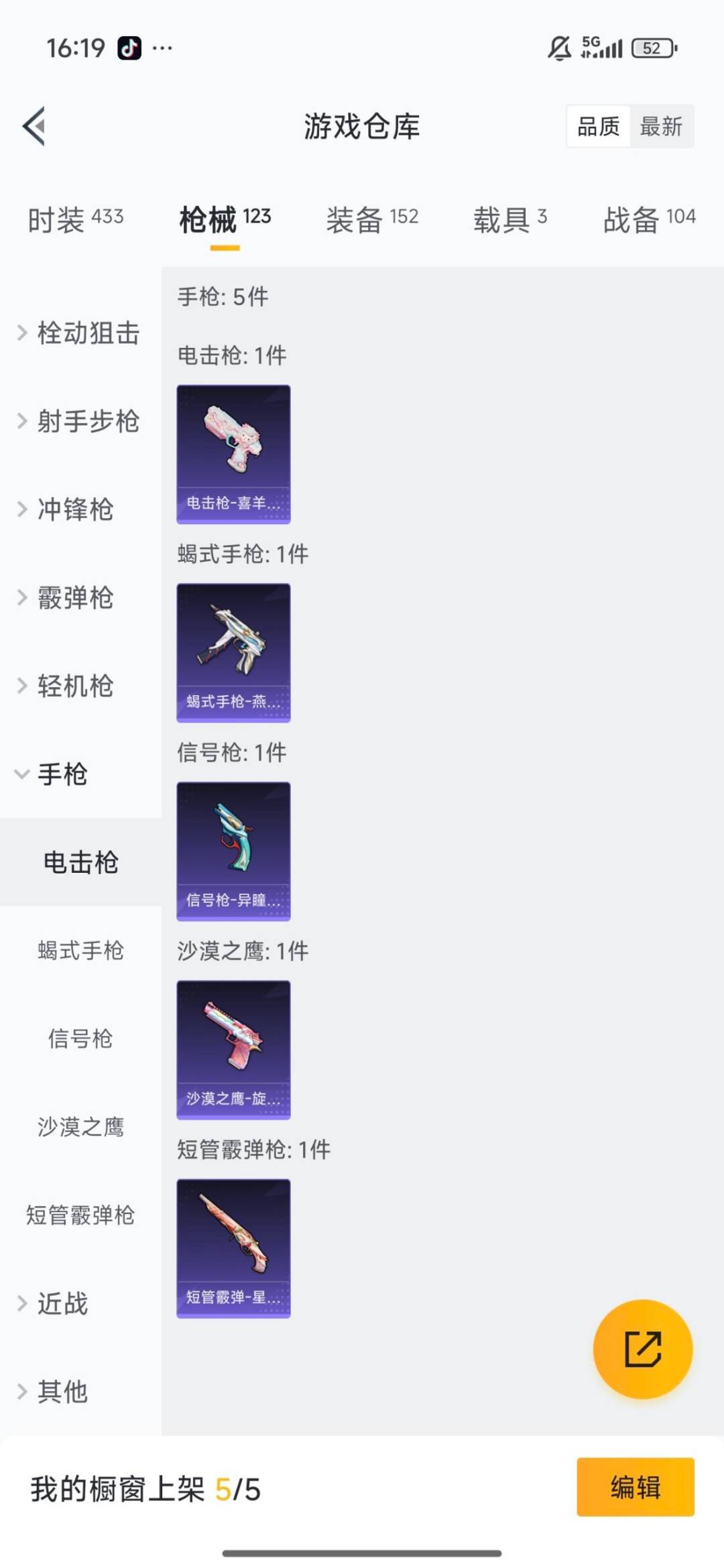Viewport: 724px width, 1568px height.
Task: Open the 沙漠之鹰-旋 weapon thumbnail
Action: [233, 1049]
